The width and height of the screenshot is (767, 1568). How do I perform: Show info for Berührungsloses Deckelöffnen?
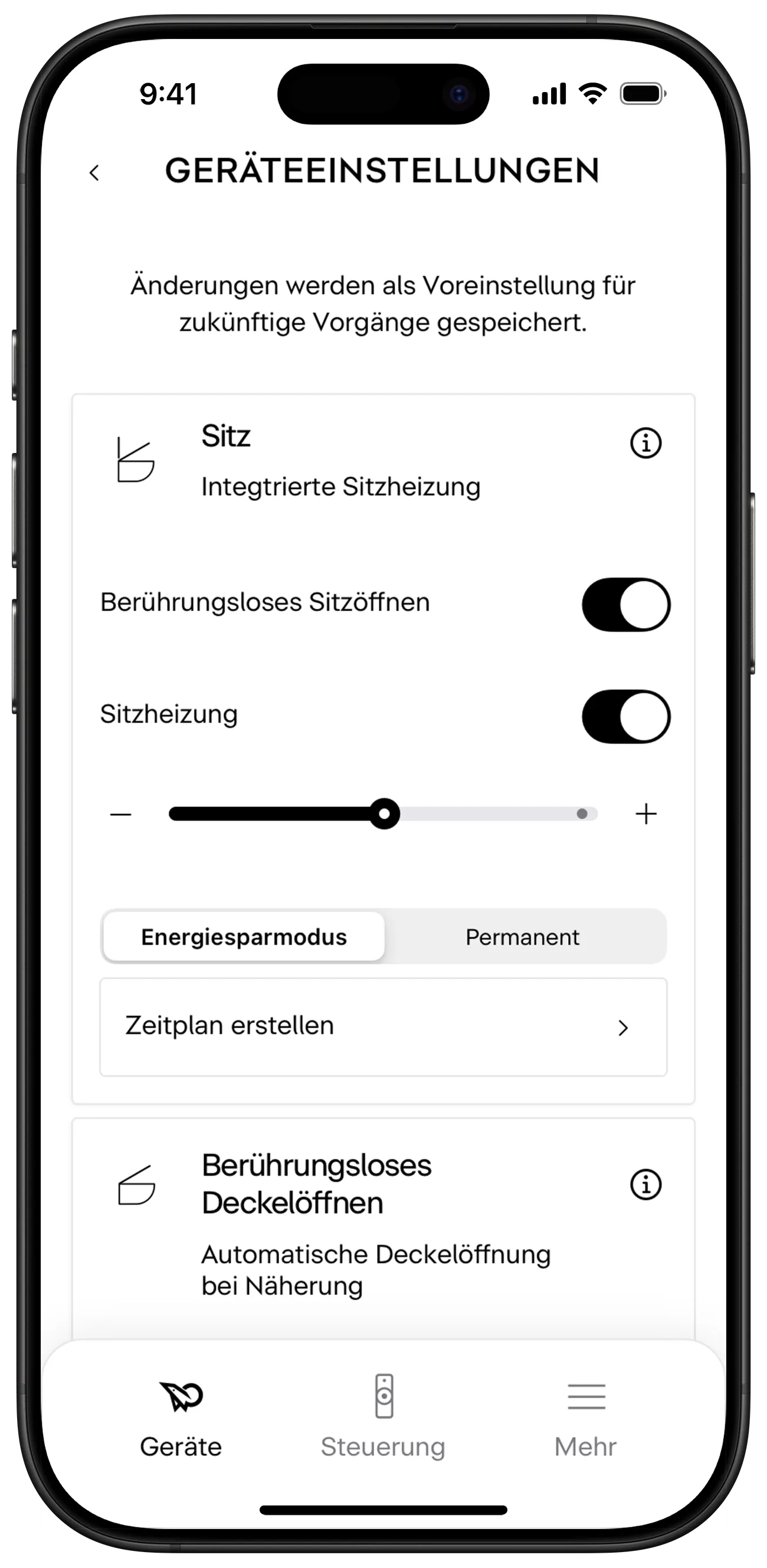[645, 1185]
